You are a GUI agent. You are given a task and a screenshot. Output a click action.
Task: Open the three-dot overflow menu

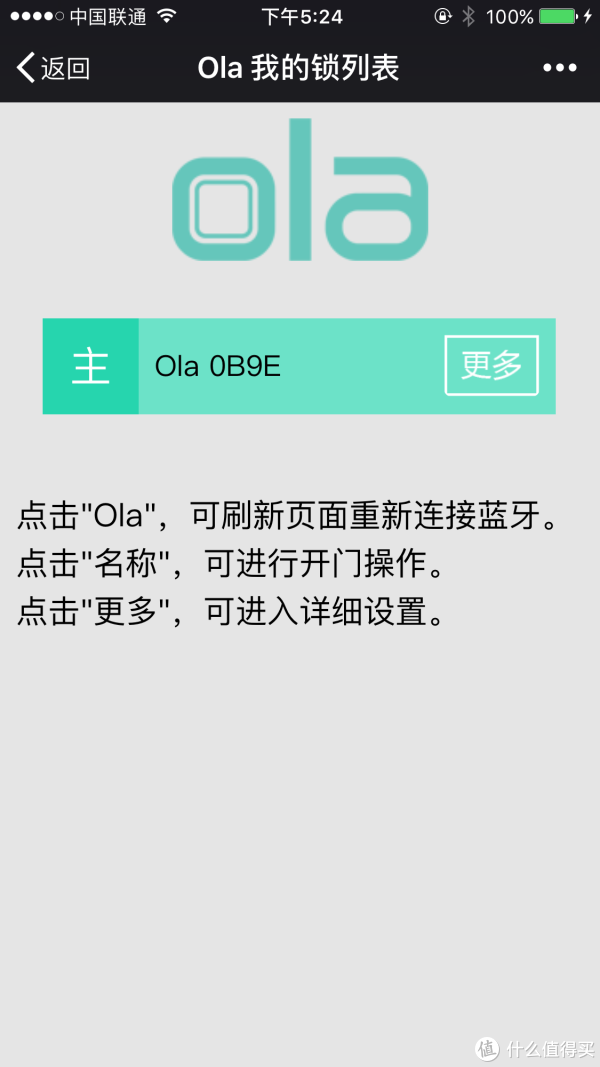tap(559, 68)
